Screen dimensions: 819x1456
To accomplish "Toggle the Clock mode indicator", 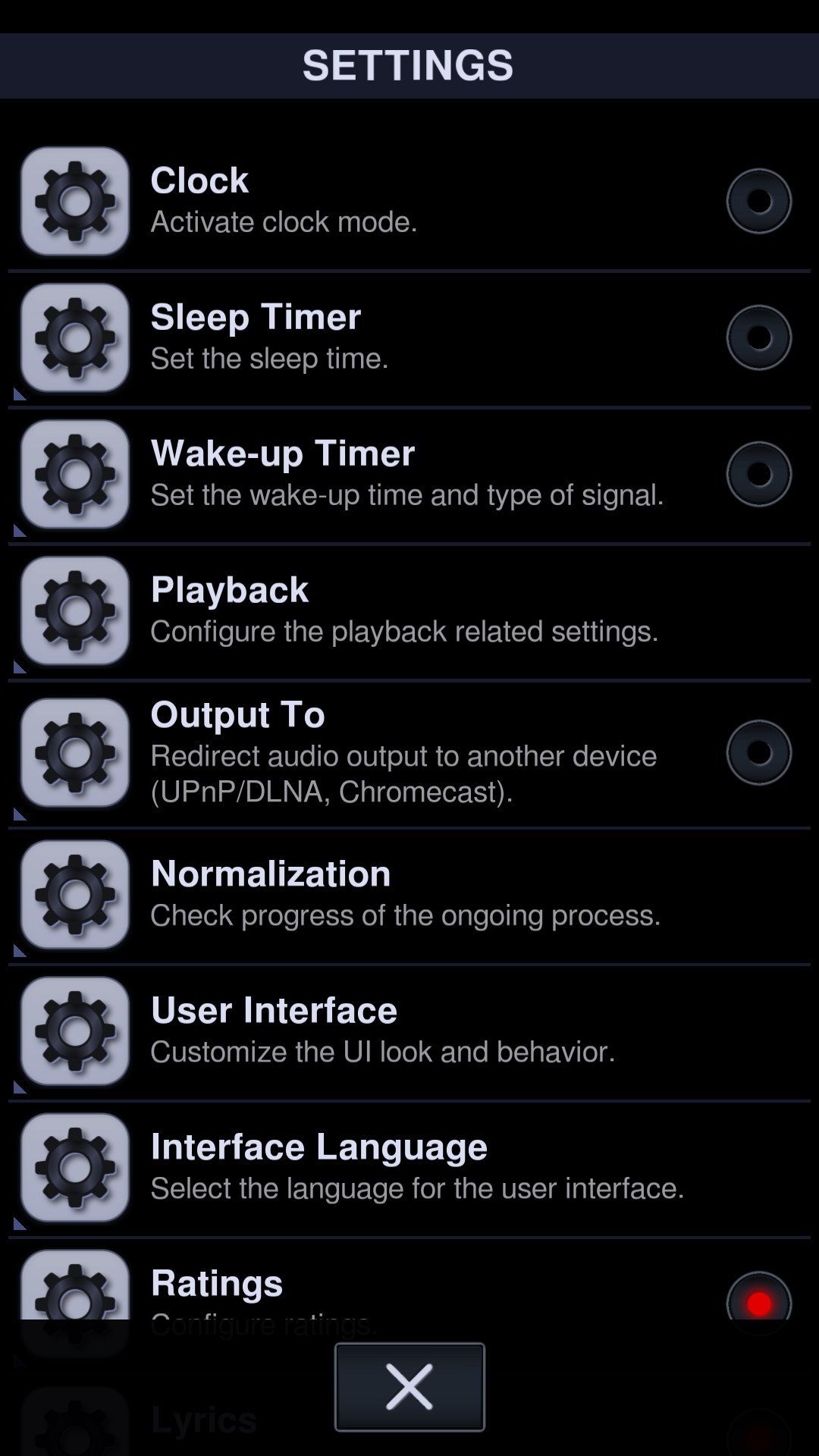I will click(x=758, y=201).
